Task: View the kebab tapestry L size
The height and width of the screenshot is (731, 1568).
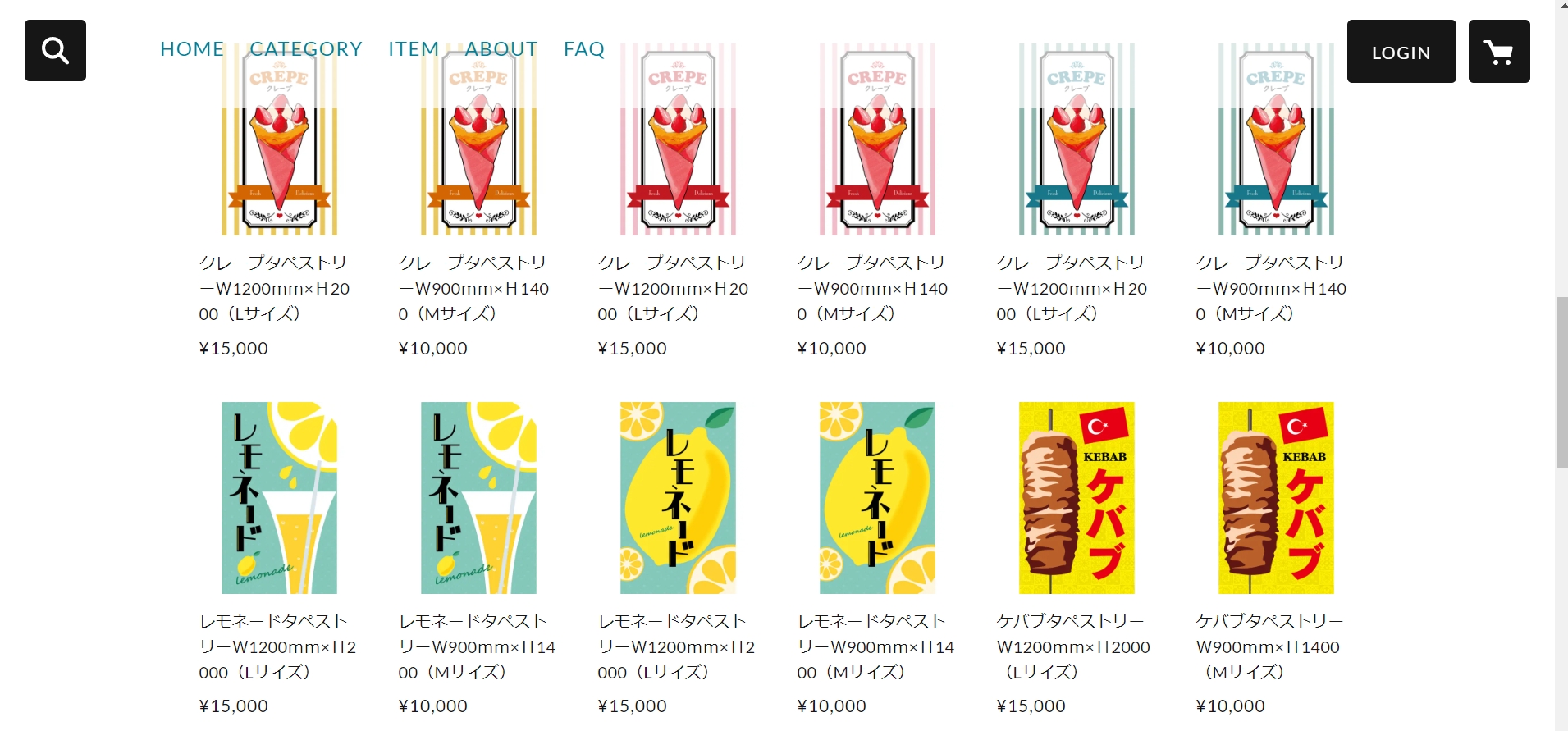Action: click(1077, 497)
